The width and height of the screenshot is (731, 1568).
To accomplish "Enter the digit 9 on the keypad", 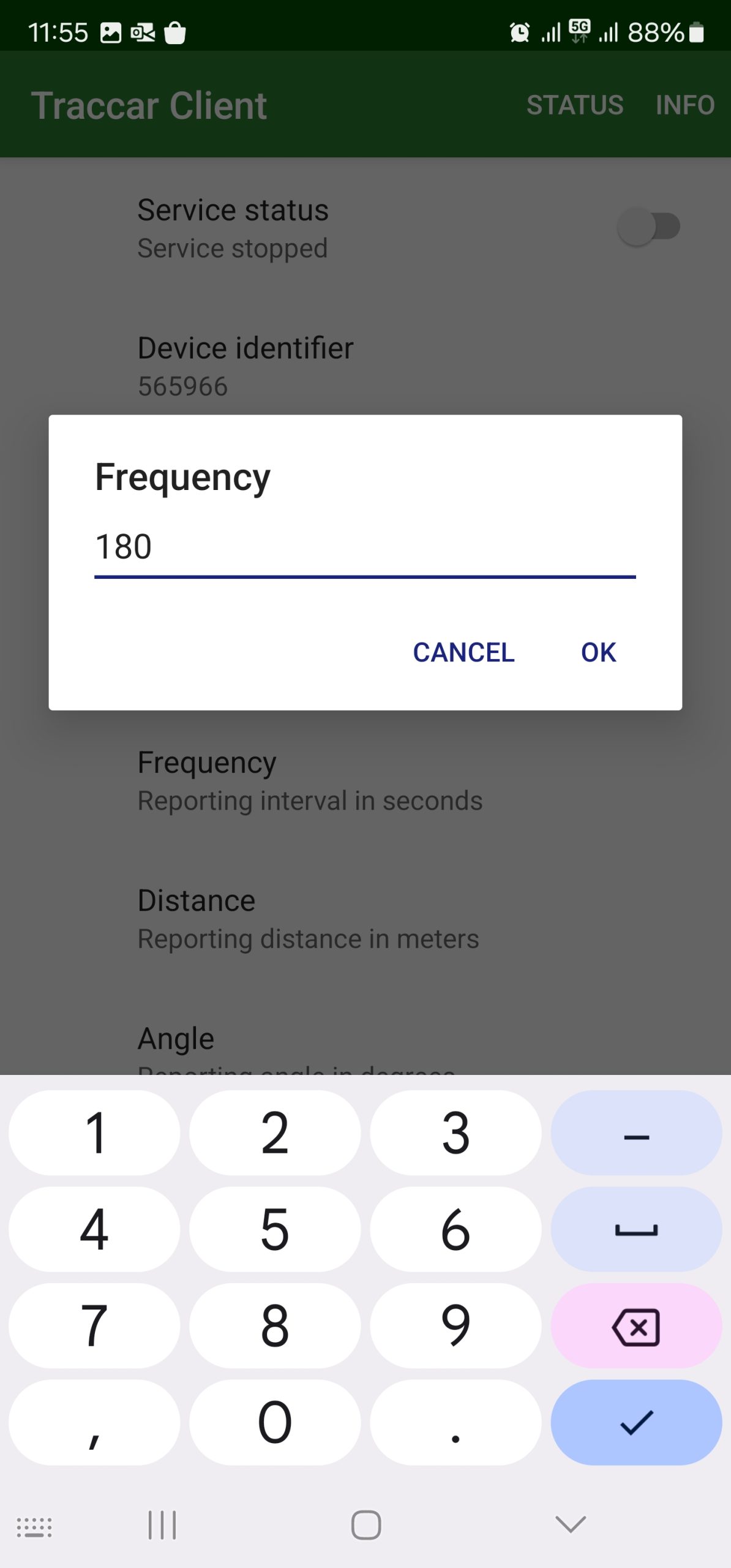I will 455,1326.
